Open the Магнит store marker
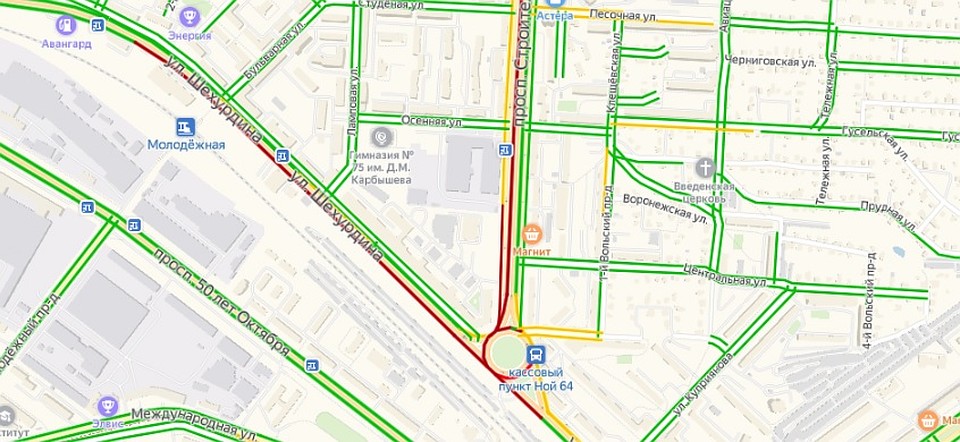Viewport: 960px width, 442px height. [532, 235]
